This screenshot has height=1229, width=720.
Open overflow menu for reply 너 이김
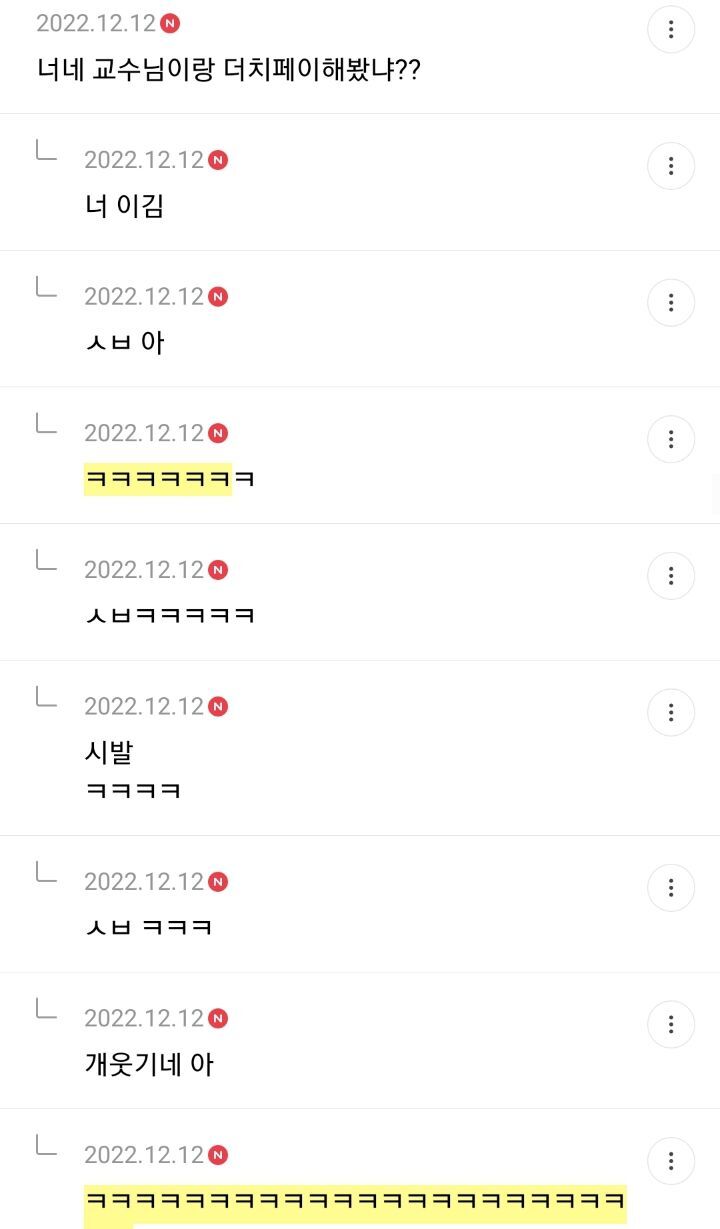671,166
